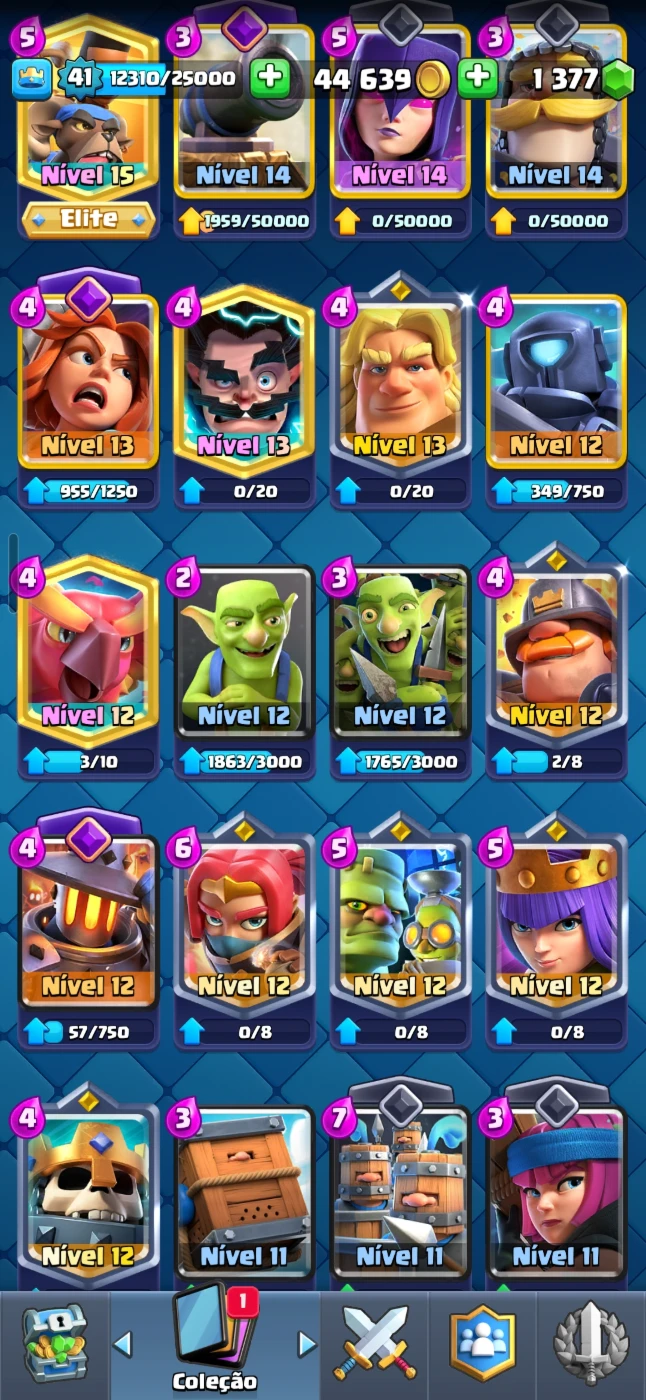Switch to the battle crossed swords tab
The width and height of the screenshot is (646, 1400).
point(375,1342)
